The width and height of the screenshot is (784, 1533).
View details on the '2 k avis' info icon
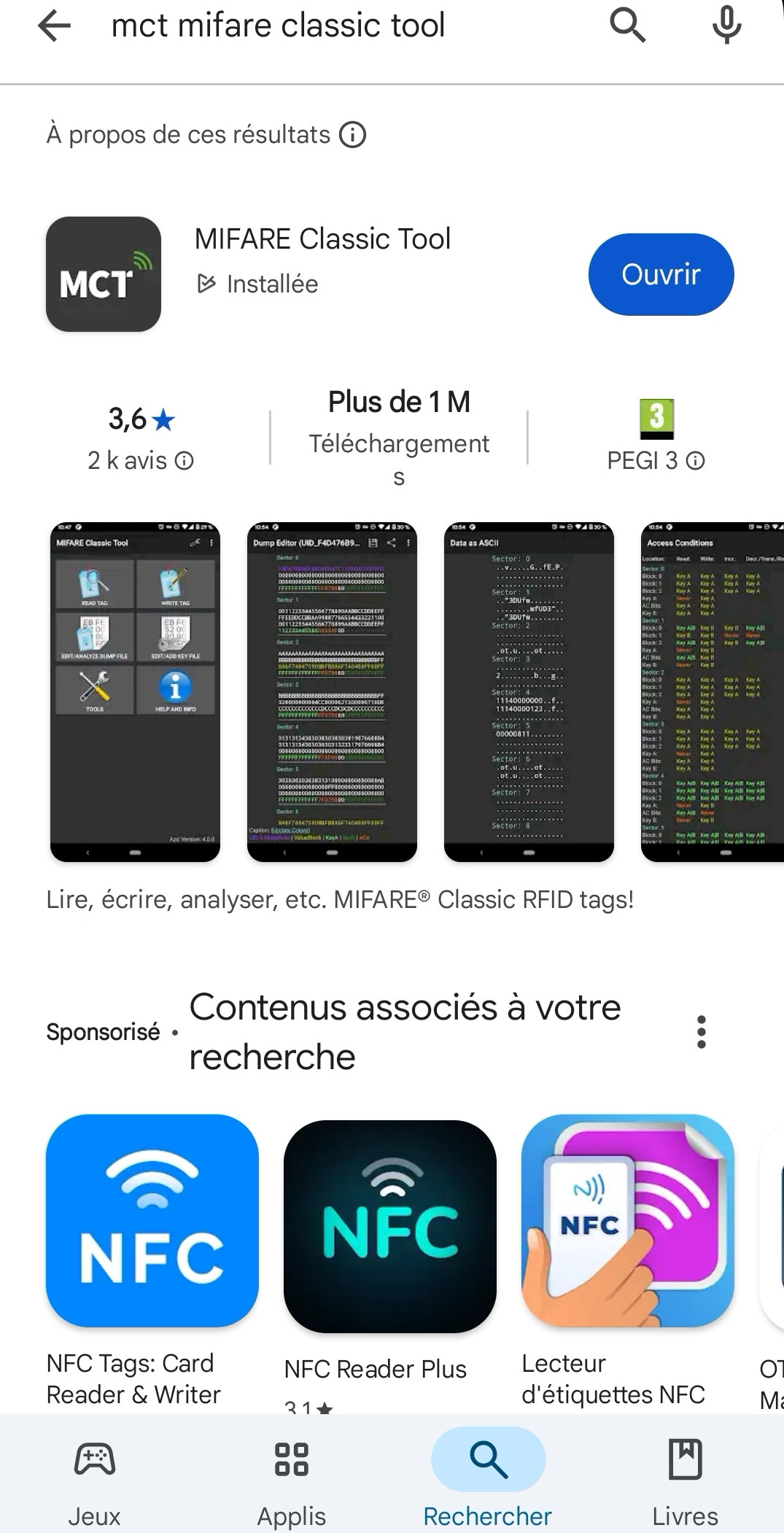[184, 460]
